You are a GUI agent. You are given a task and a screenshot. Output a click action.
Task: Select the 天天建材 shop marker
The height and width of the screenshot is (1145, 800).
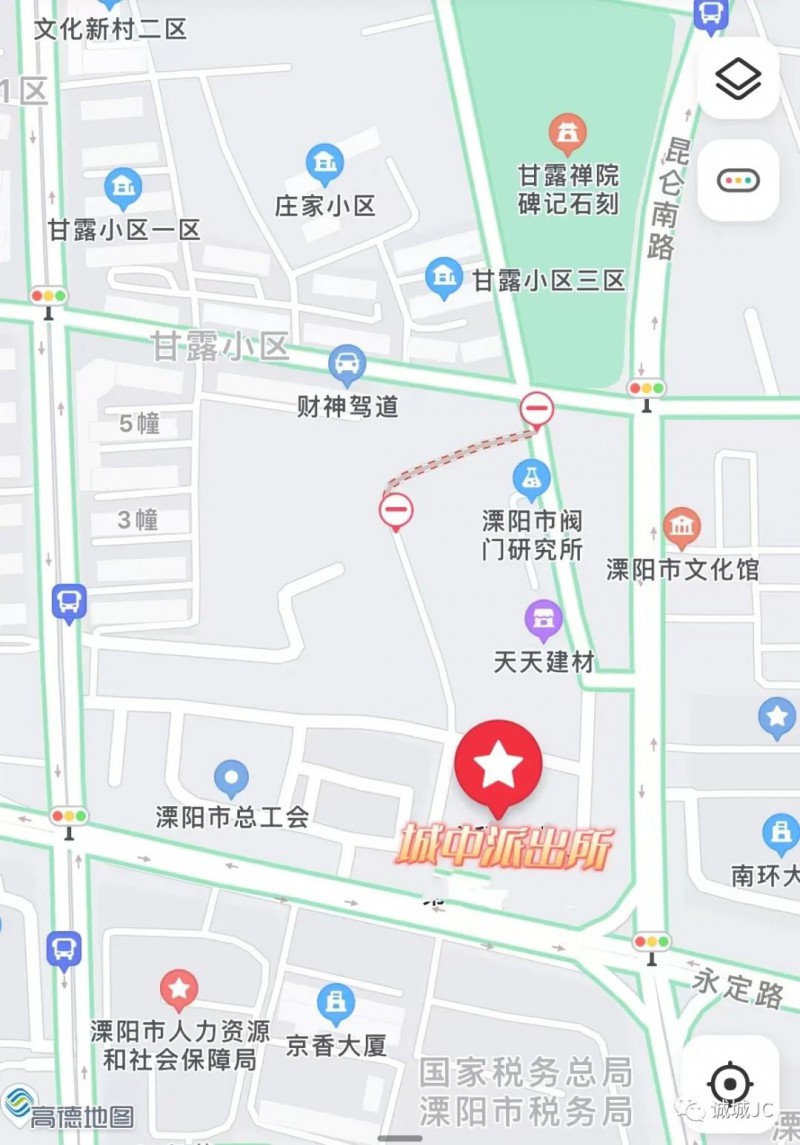(543, 621)
